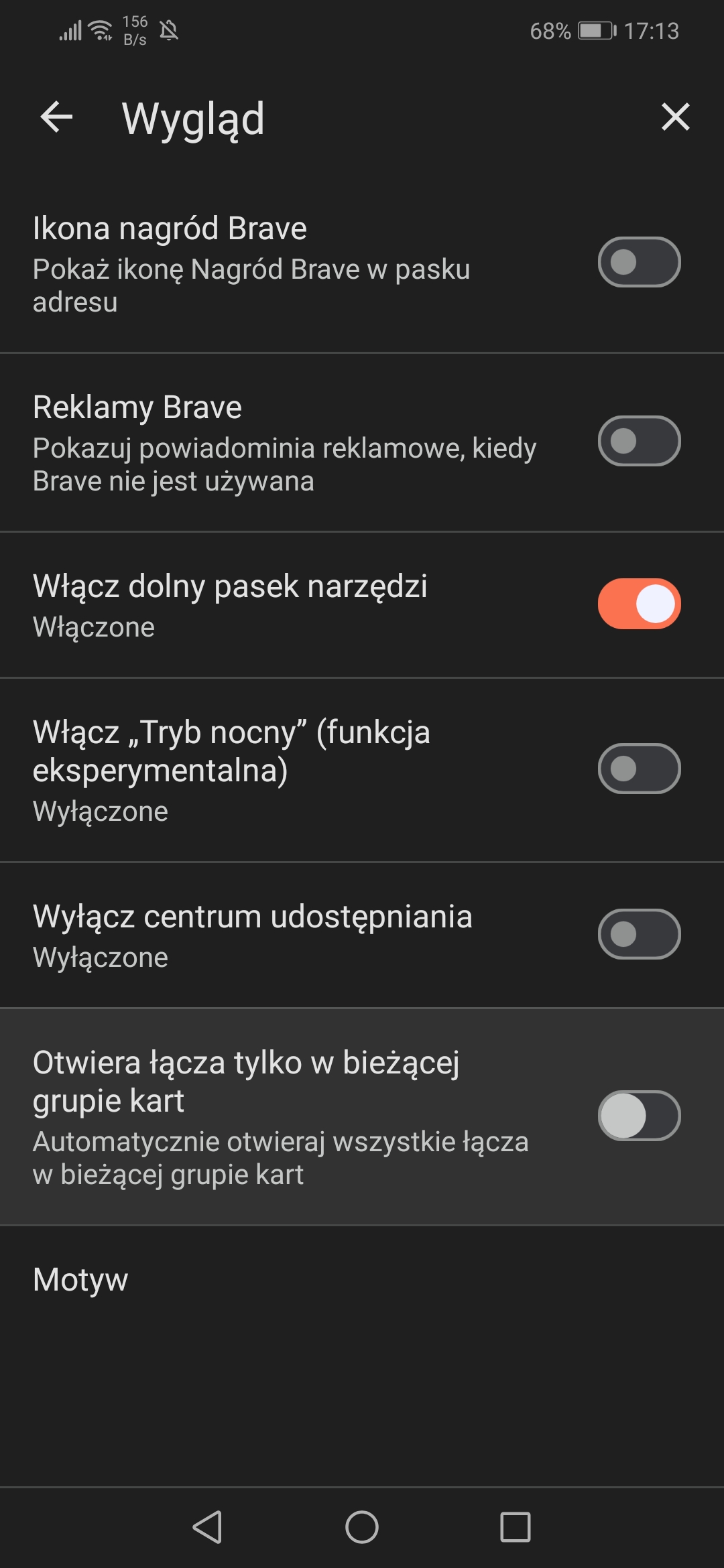Turn on Reklamy Brave switch
The height and width of the screenshot is (1568, 724).
click(x=639, y=441)
